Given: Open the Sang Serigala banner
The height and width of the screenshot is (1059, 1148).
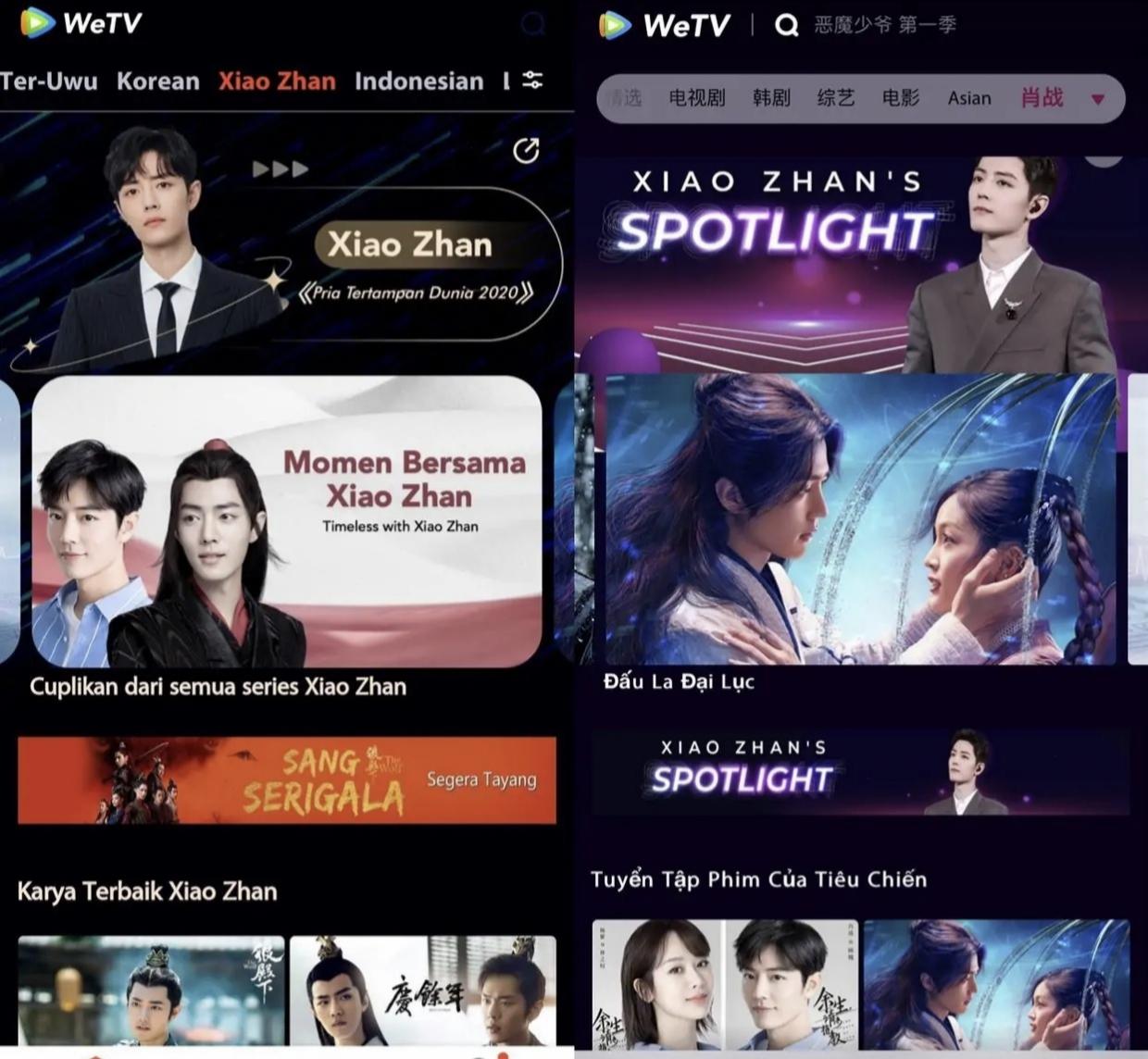Looking at the screenshot, I should coord(287,780).
